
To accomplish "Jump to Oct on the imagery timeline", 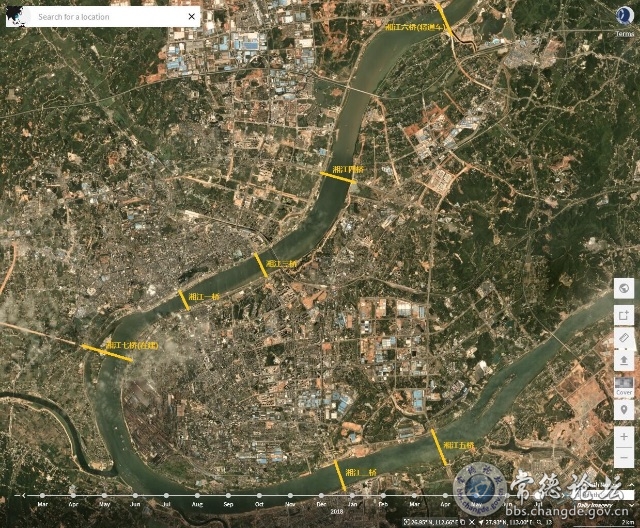I will tap(258, 497).
